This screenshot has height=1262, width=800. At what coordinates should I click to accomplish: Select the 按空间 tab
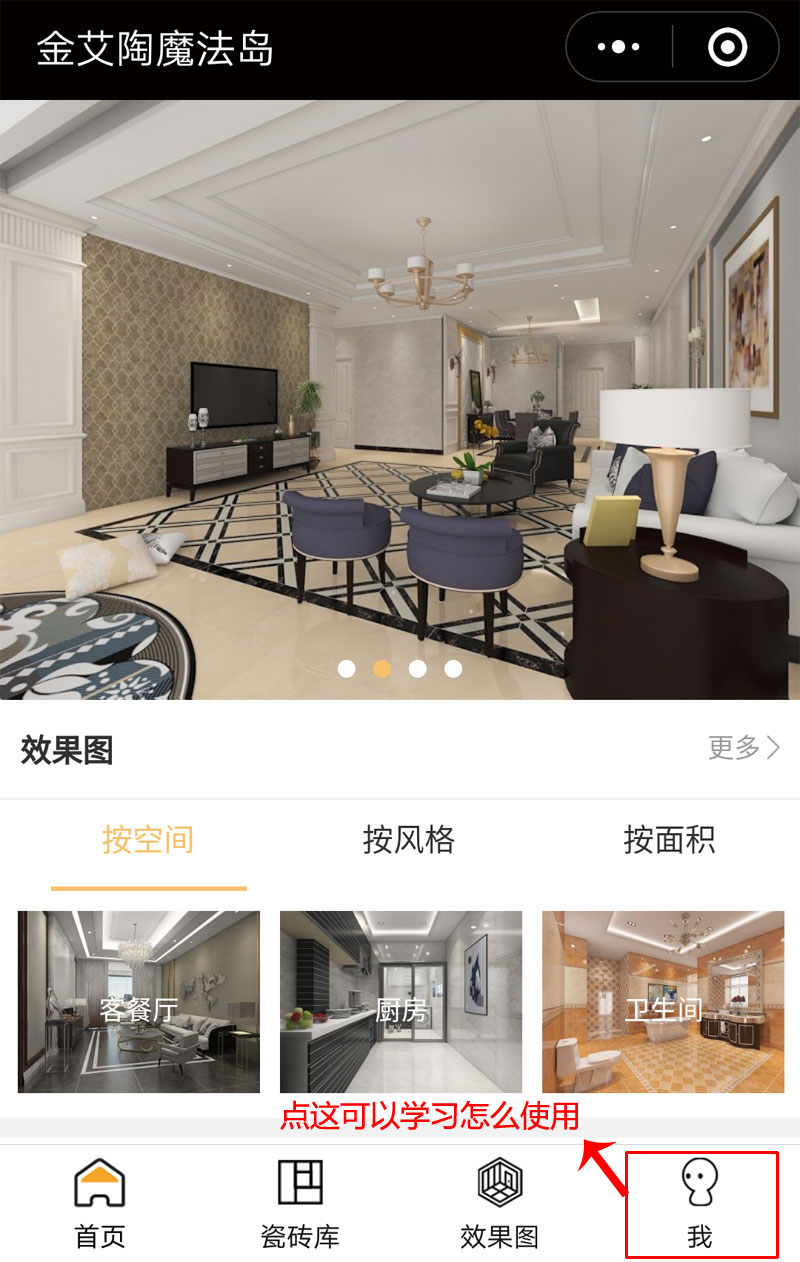[146, 842]
